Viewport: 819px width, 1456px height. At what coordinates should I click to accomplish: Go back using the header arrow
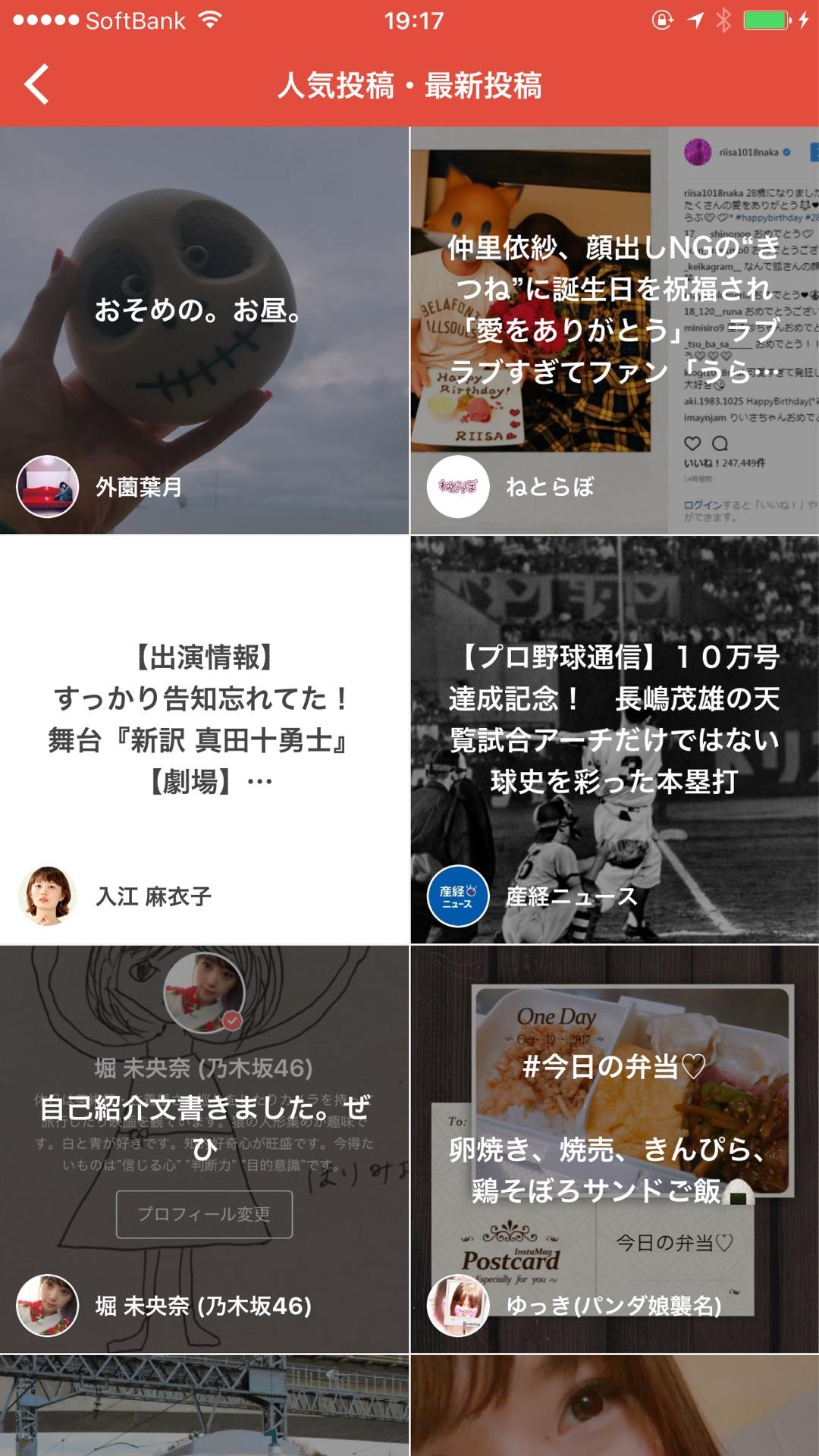click(36, 84)
